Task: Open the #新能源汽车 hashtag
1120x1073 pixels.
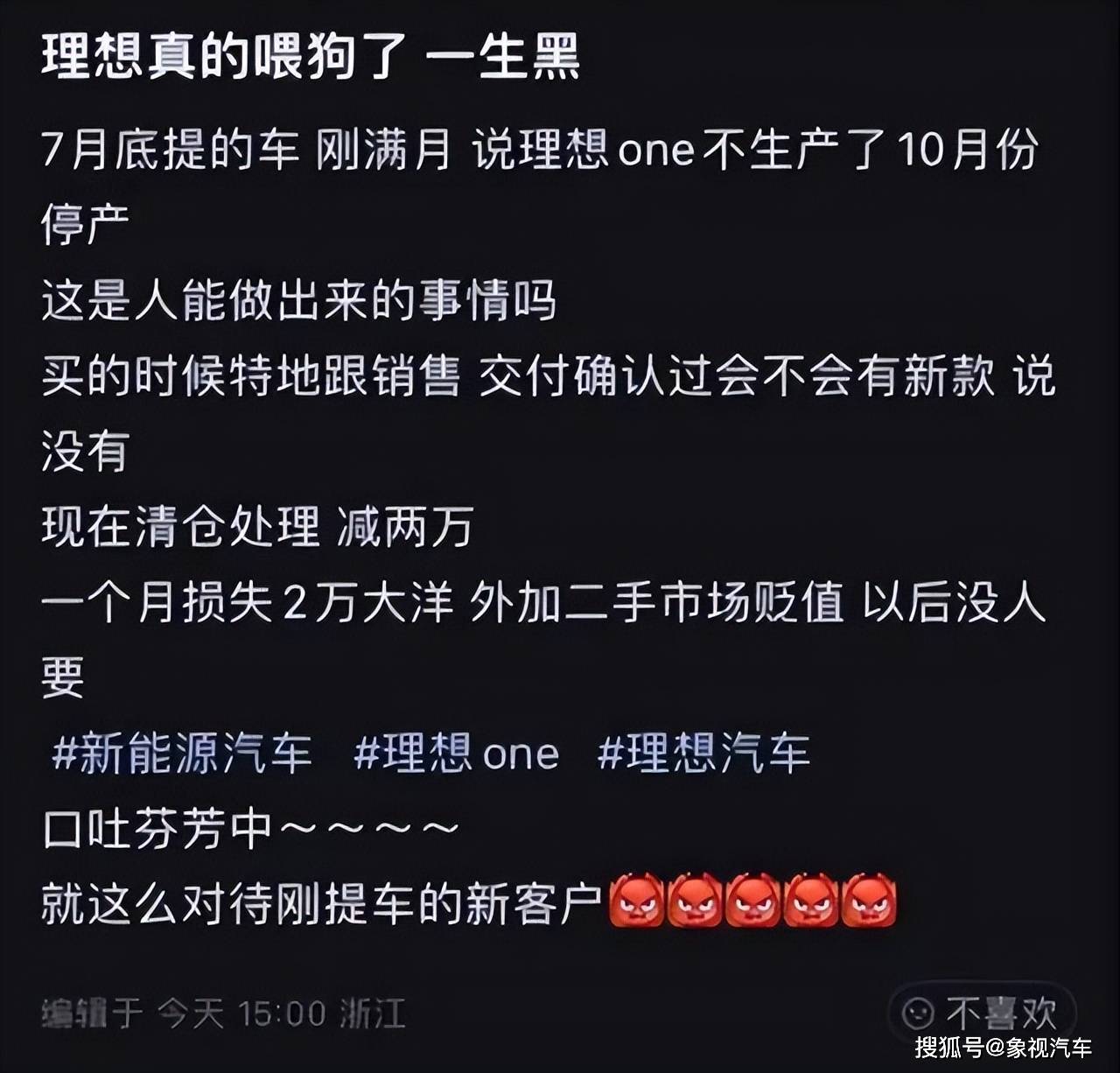Action: 181,754
